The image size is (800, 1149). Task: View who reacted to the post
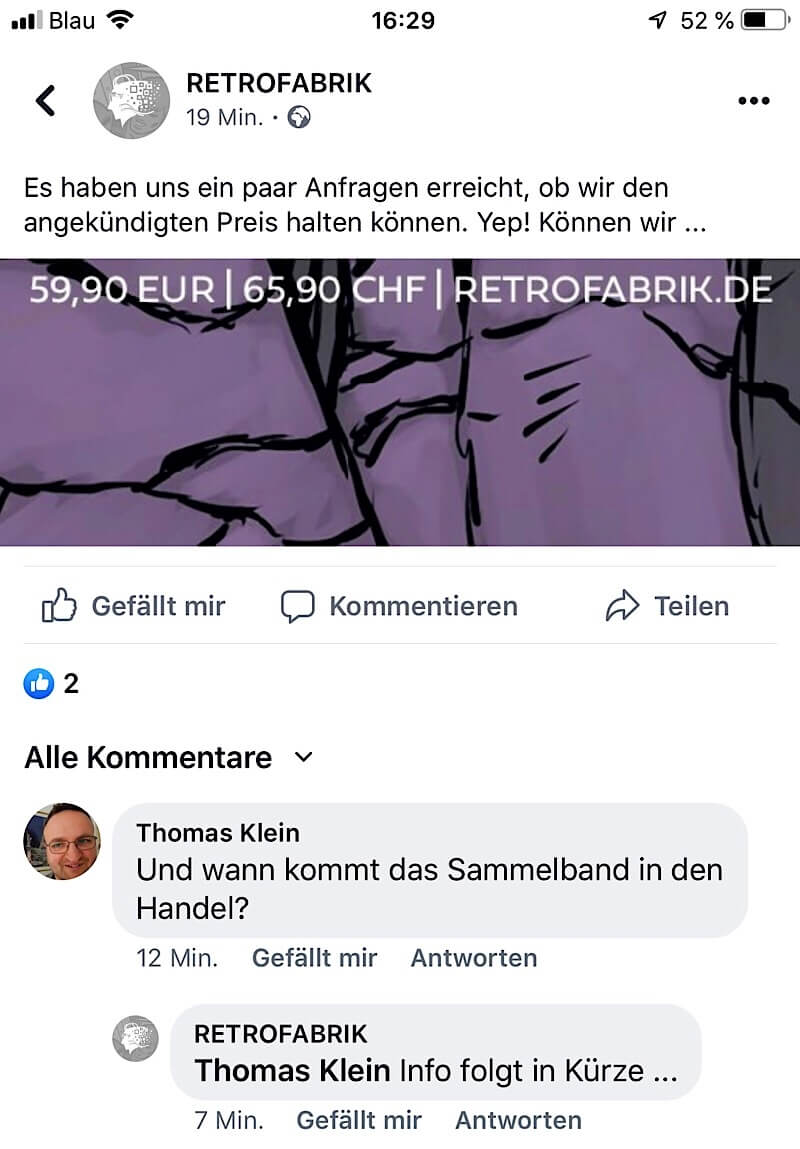click(51, 684)
